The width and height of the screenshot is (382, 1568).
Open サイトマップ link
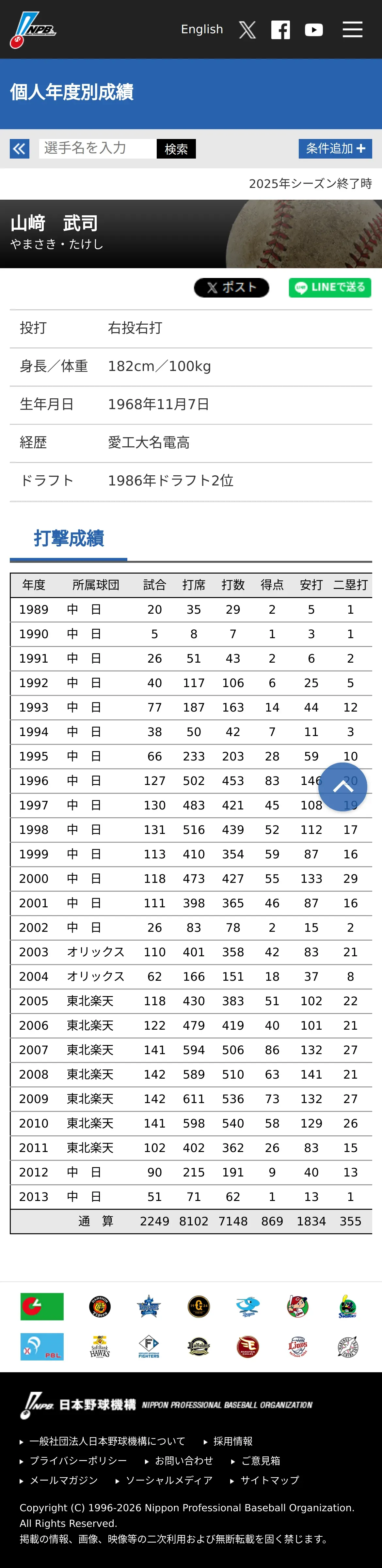[x=270, y=1480]
